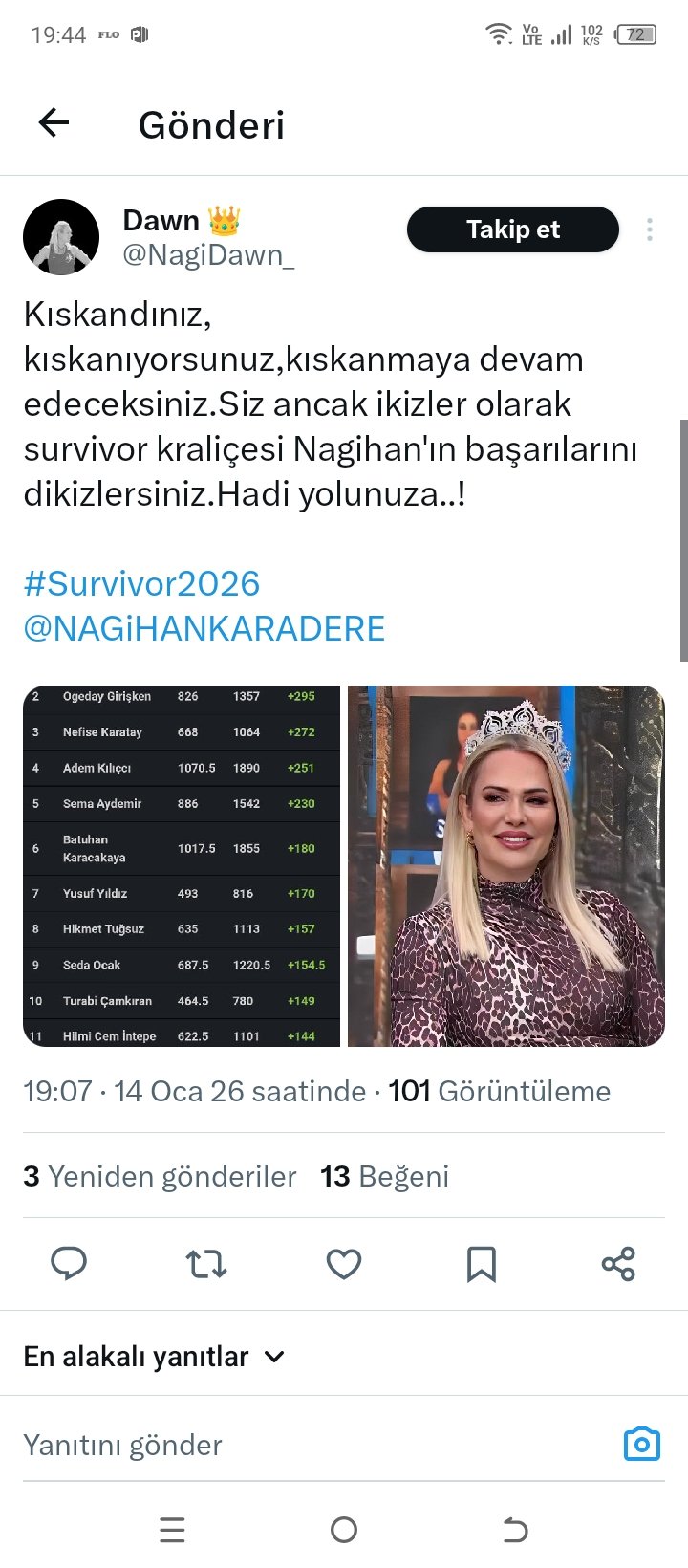Repost this post
The width and height of the screenshot is (688, 1568).
[205, 1264]
